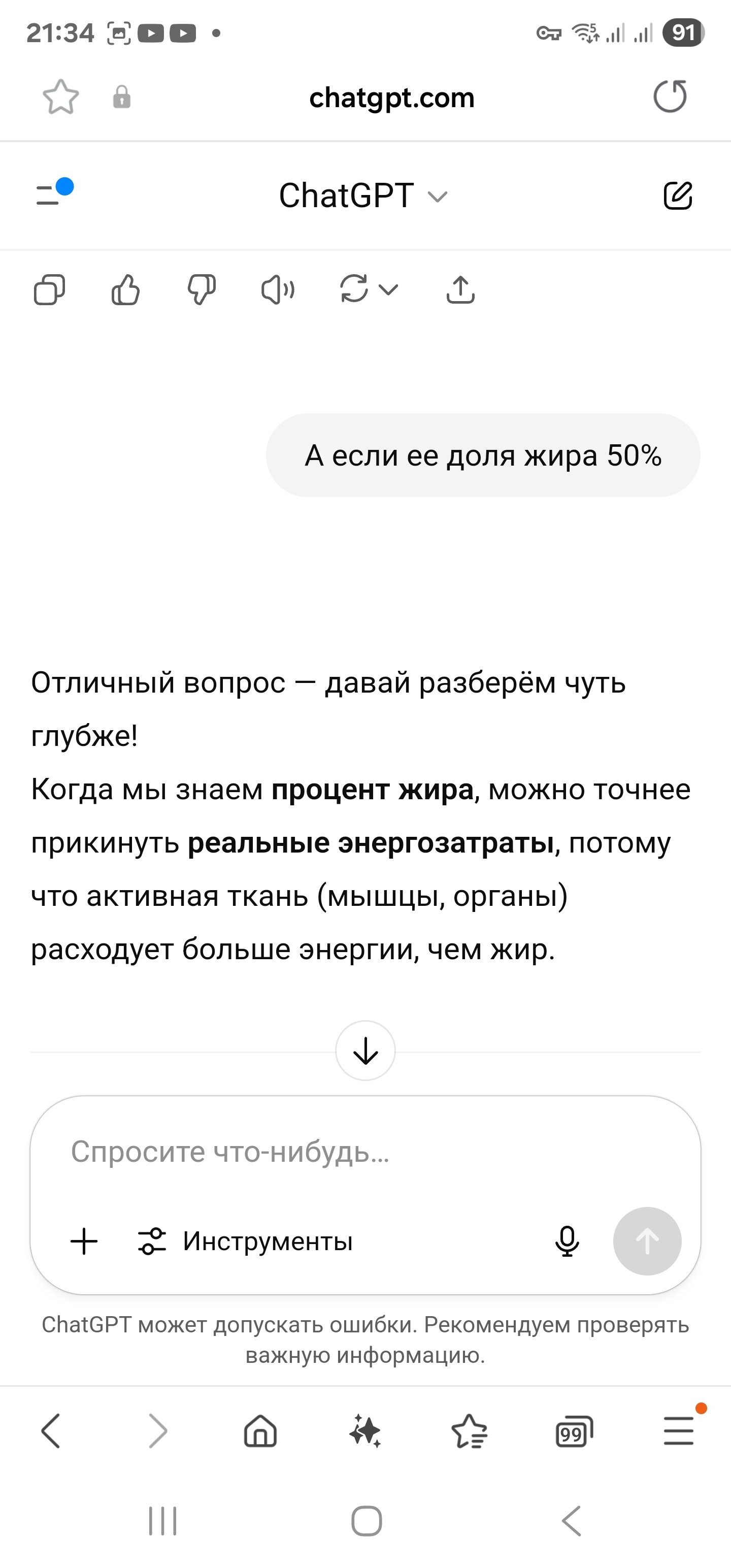This screenshot has width=731, height=1568.
Task: Open the browser tabs overview
Action: (x=574, y=1430)
